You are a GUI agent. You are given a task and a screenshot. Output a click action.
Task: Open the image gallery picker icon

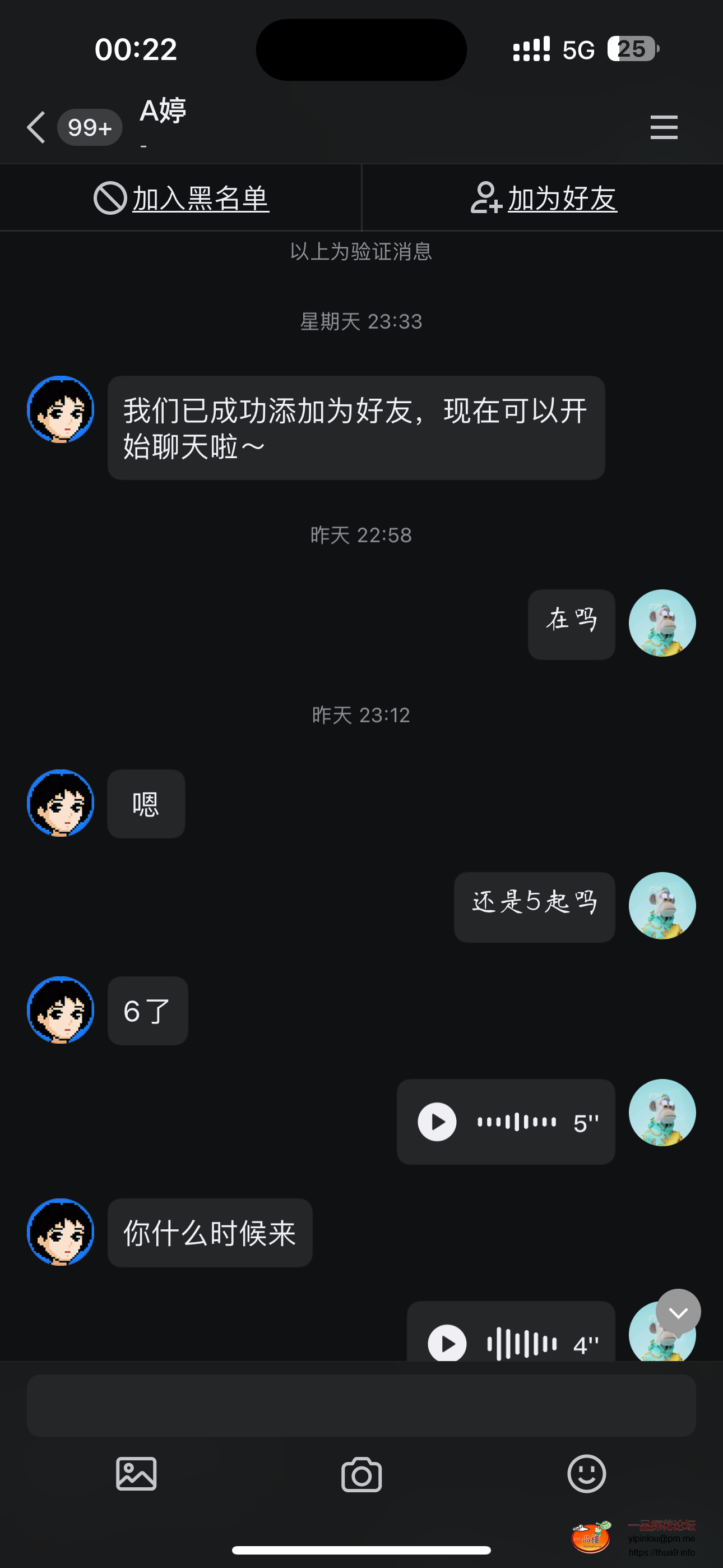tap(135, 1474)
